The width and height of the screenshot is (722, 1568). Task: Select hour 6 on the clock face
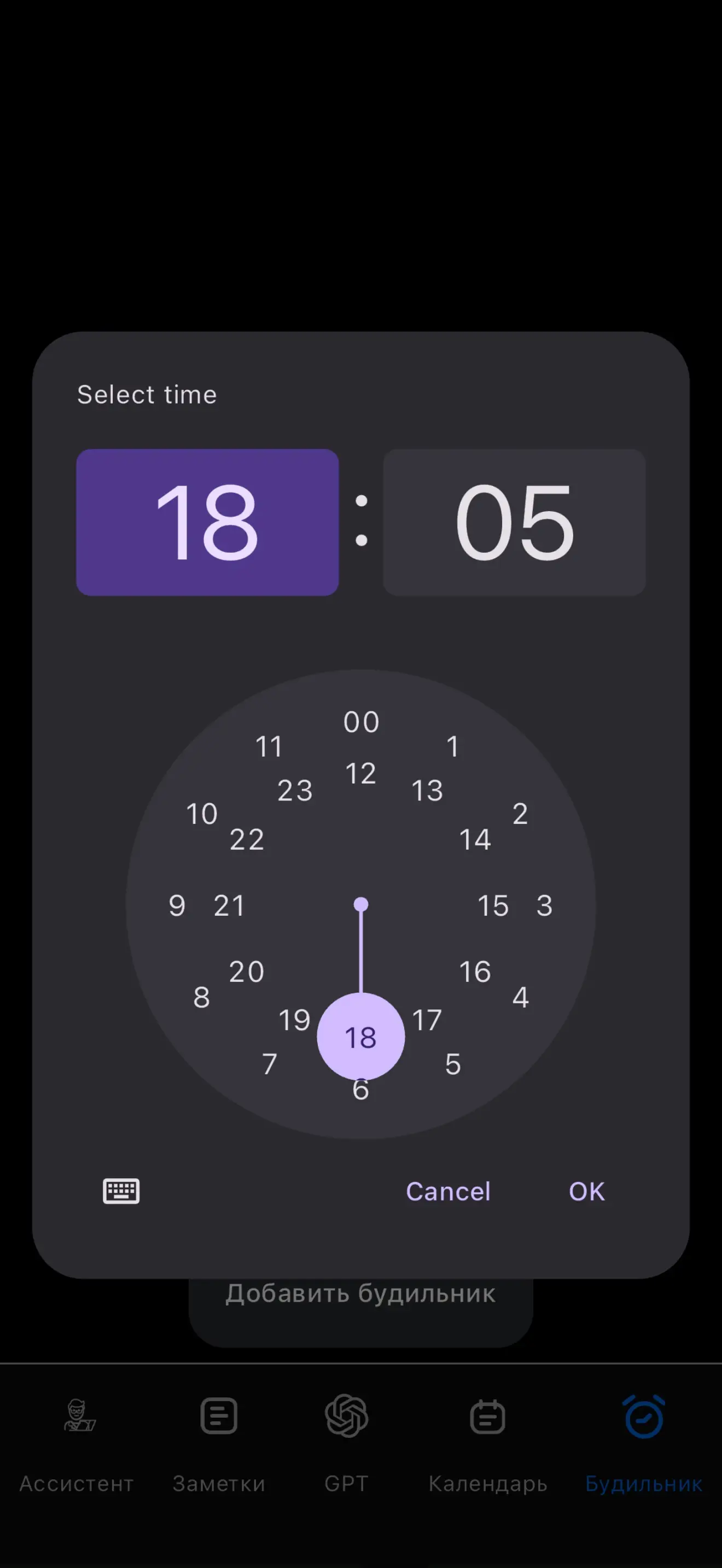(x=360, y=1090)
